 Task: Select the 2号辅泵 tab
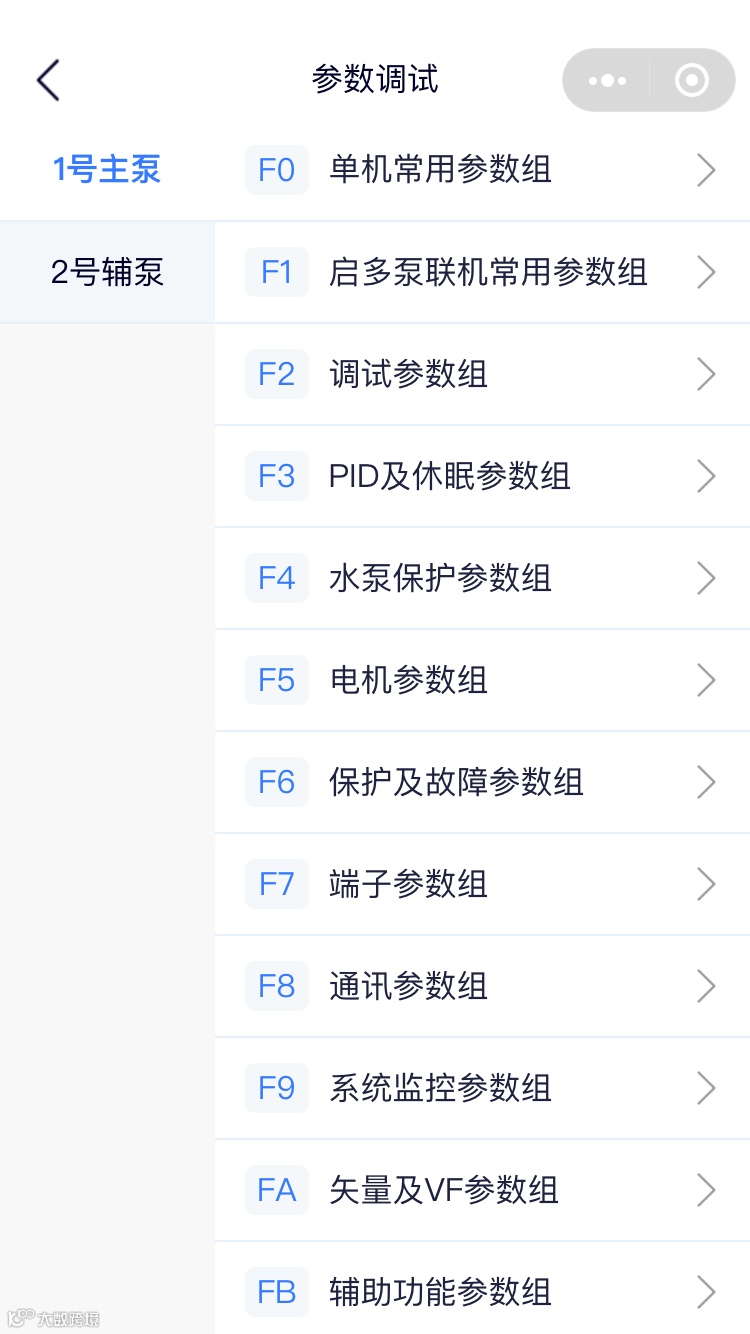(x=107, y=272)
